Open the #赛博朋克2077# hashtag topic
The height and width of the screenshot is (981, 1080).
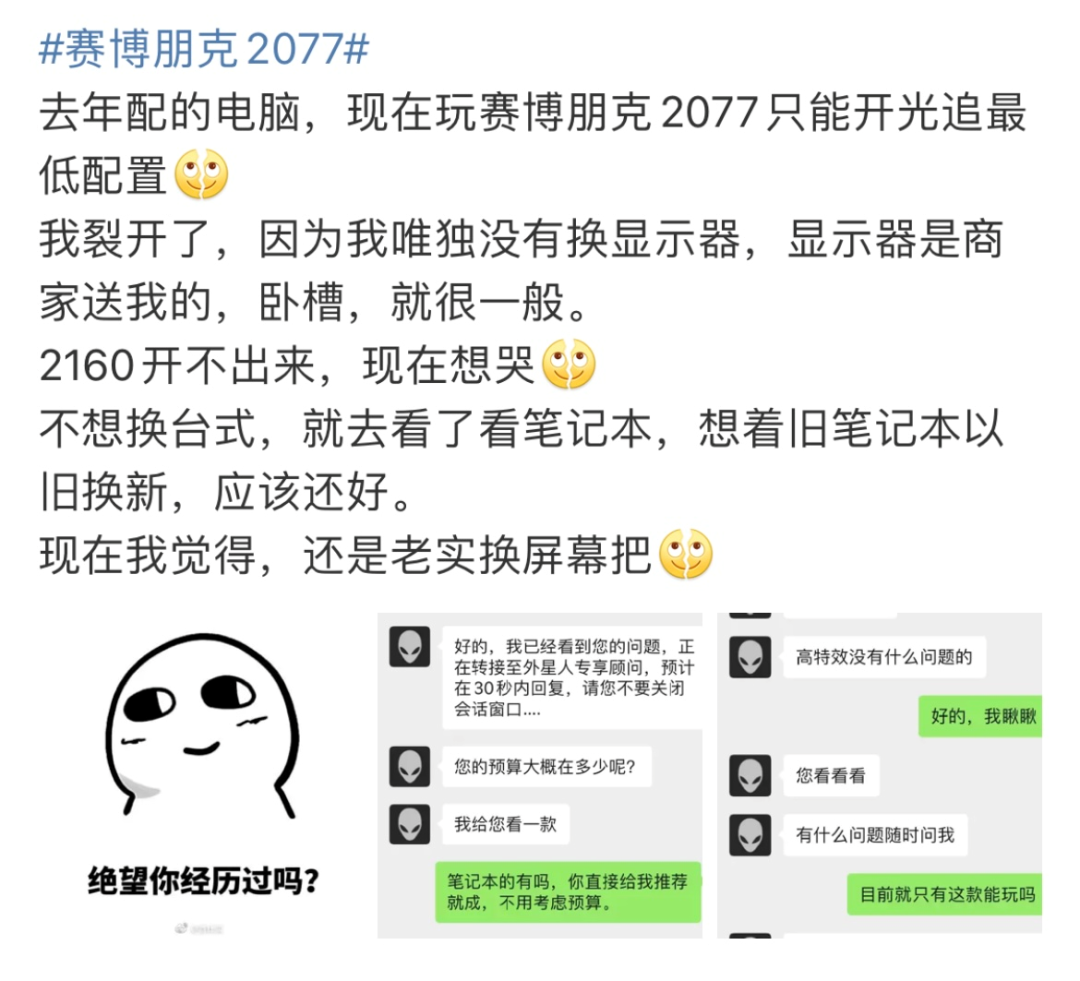(x=205, y=49)
